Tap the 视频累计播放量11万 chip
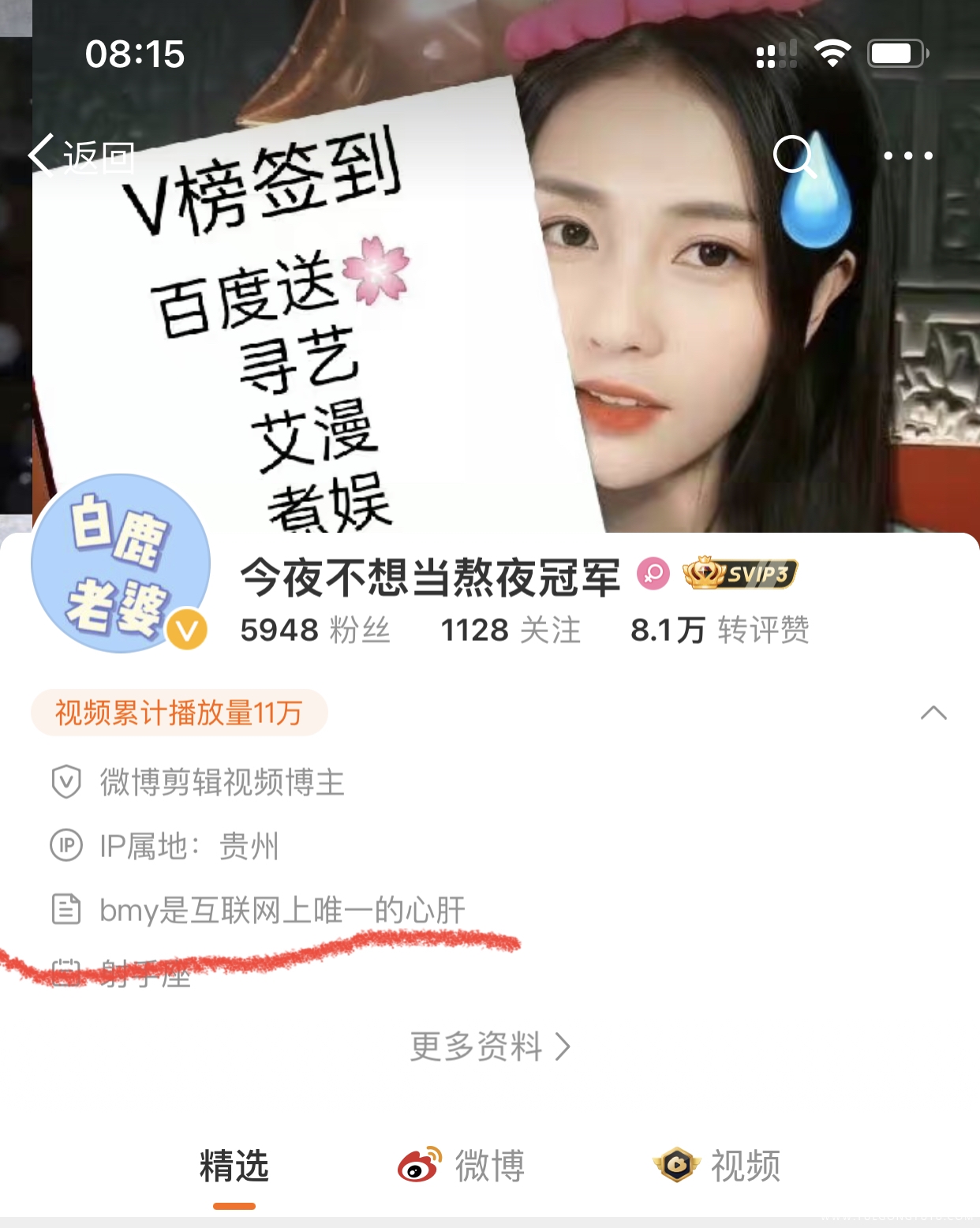The height and width of the screenshot is (1228, 980). 179,713
